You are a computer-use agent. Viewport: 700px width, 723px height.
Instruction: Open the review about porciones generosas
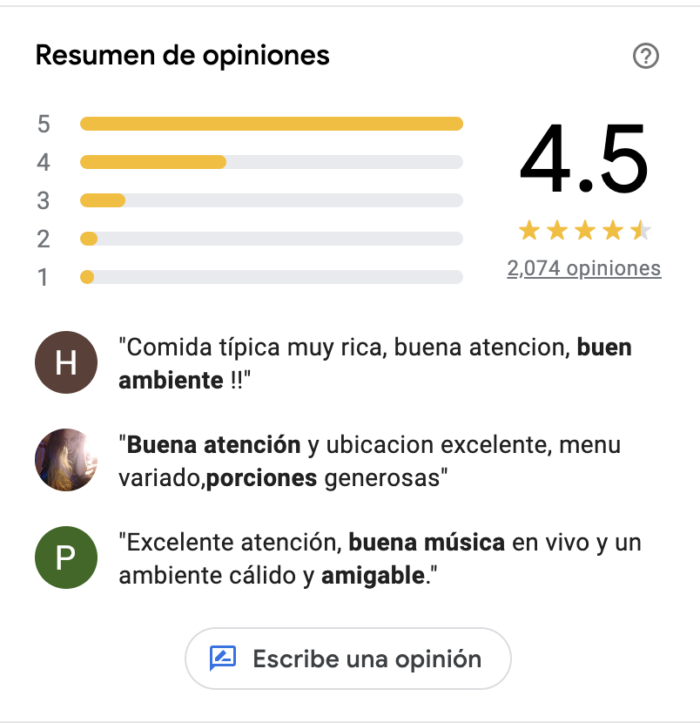coord(382,461)
